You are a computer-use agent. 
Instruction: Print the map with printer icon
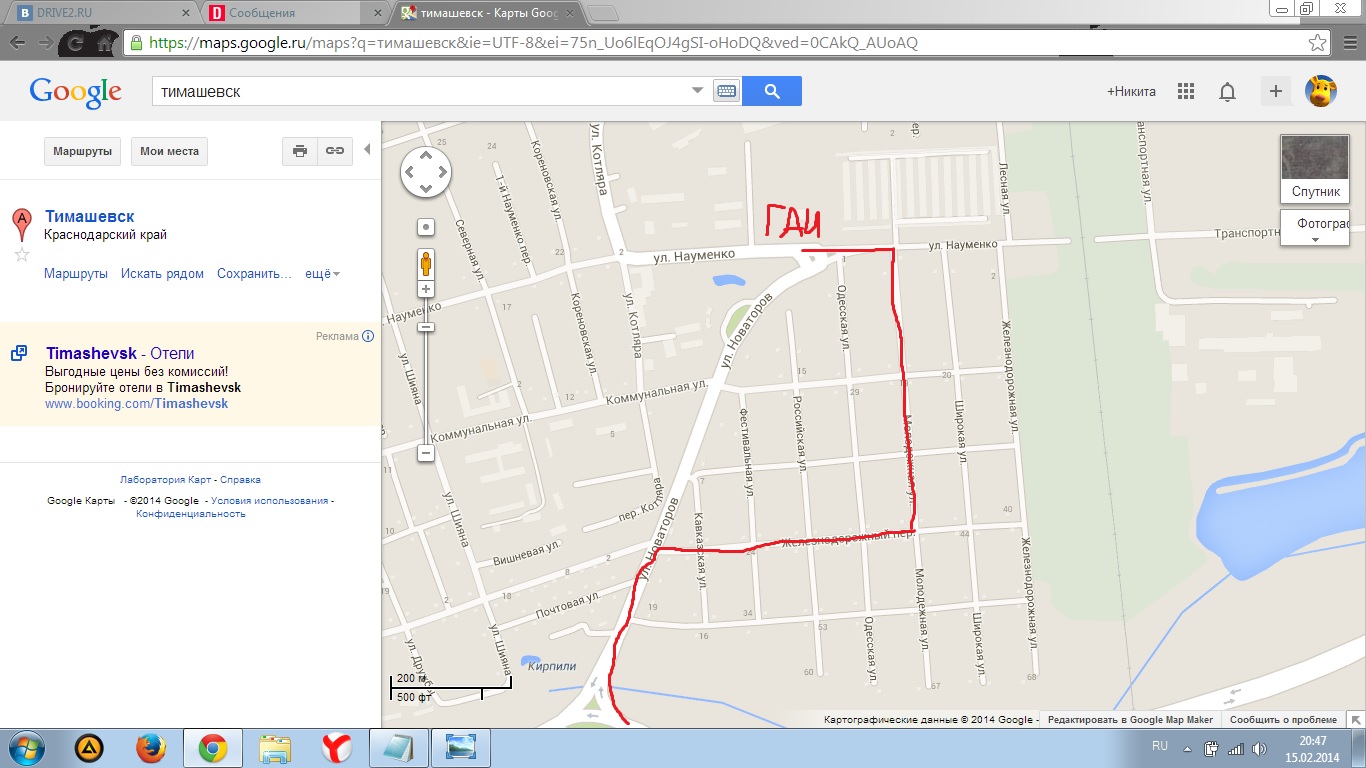pyautogui.click(x=299, y=151)
